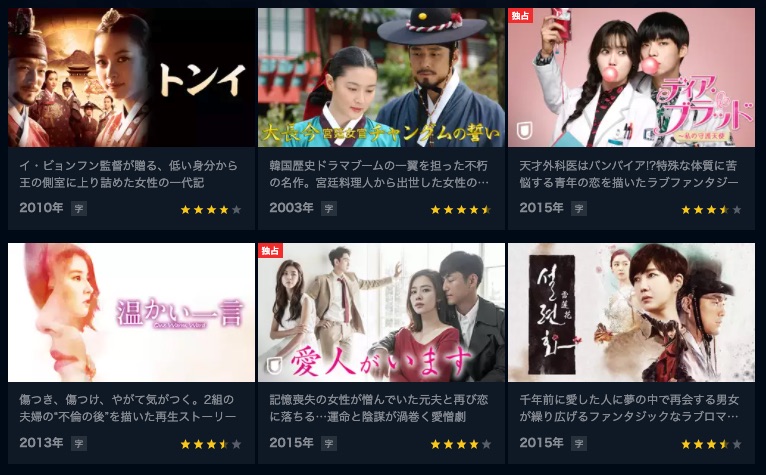
Task: Open the 2015 fantasy romance about reunited lovers
Action: point(631,312)
